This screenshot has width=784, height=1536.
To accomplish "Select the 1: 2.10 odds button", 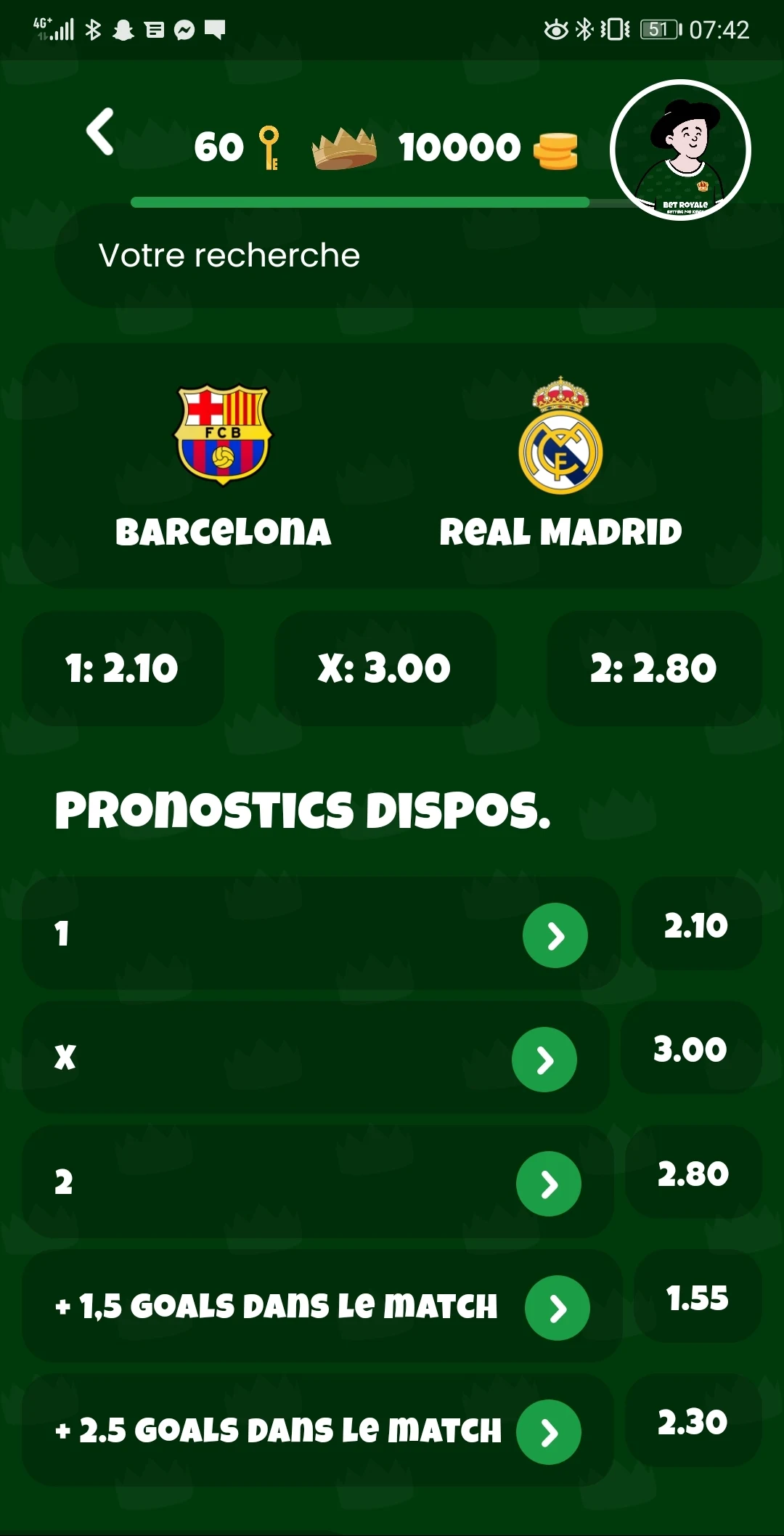I will [x=123, y=668].
